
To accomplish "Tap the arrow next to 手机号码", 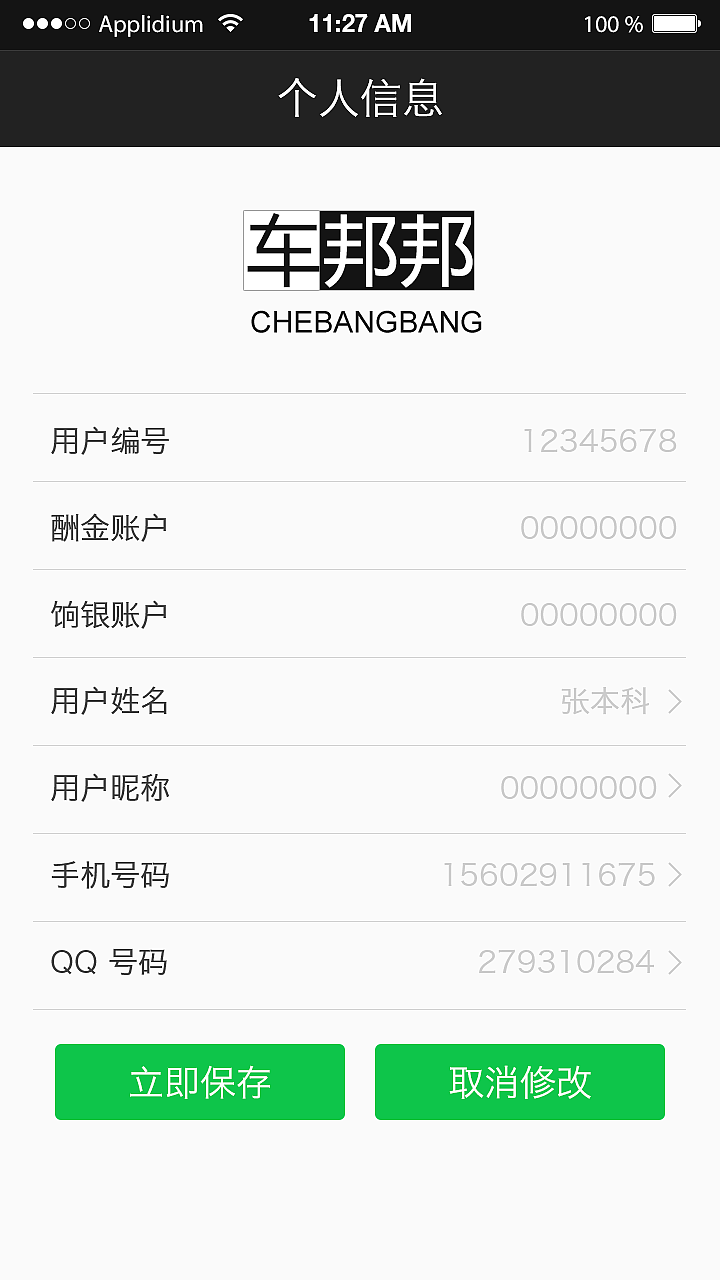I will 675,875.
